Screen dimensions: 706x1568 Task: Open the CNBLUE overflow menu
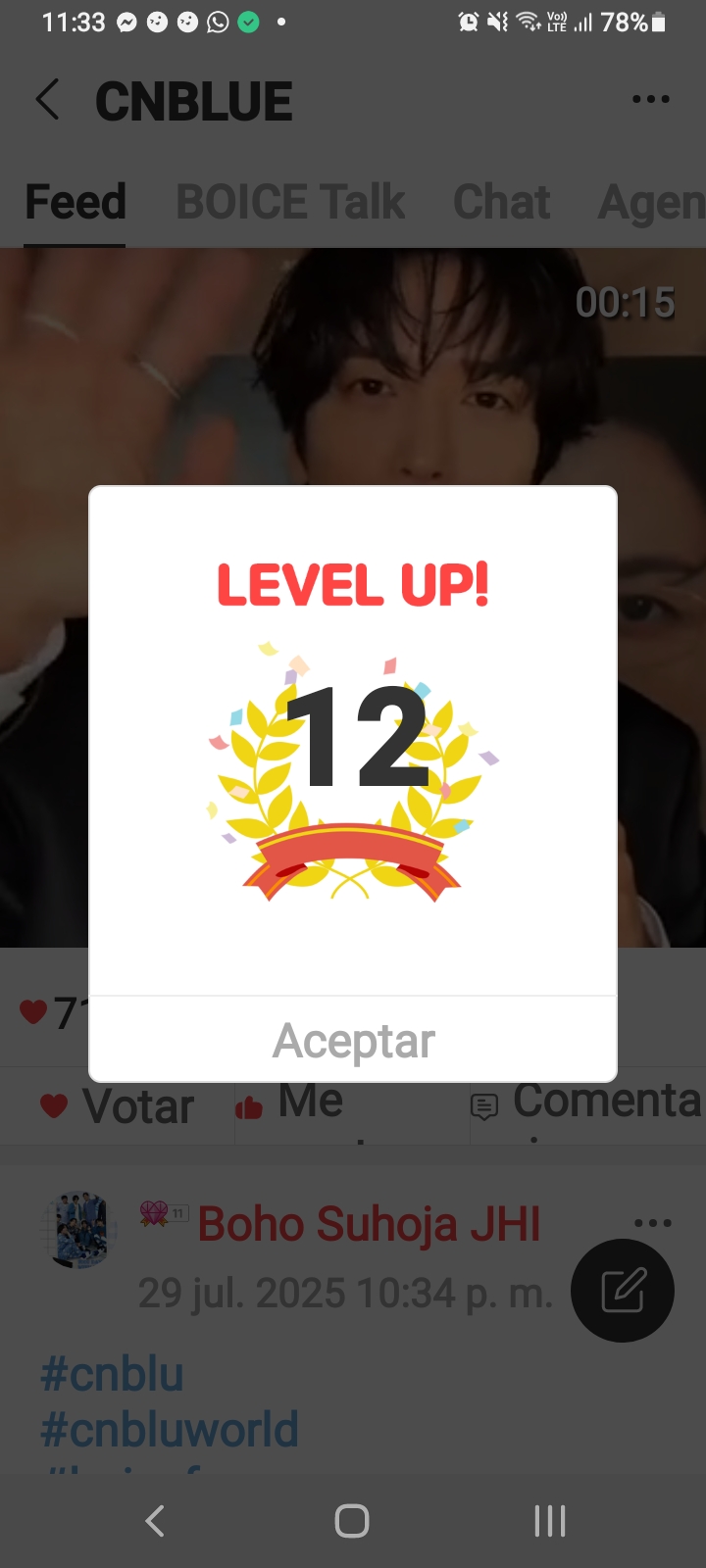tap(651, 100)
